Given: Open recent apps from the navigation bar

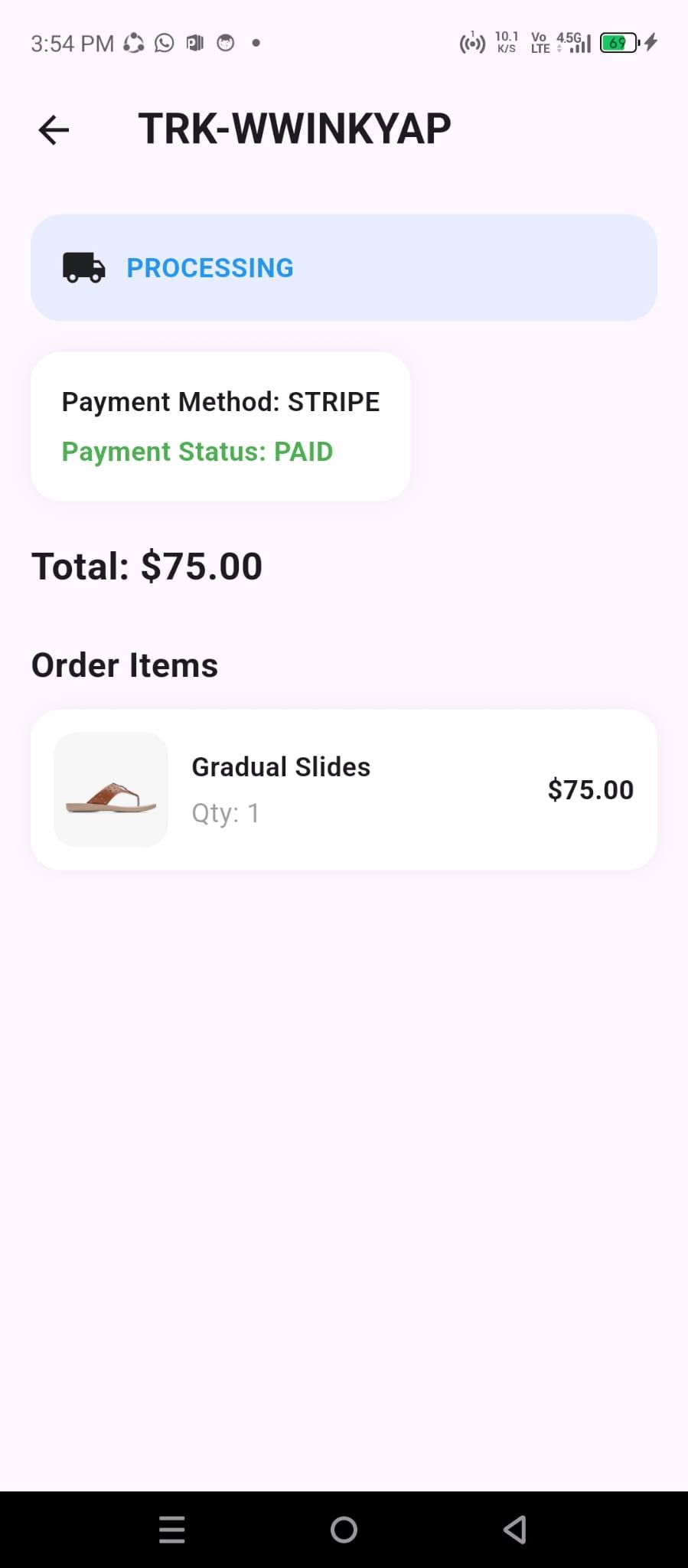Looking at the screenshot, I should click(172, 1530).
